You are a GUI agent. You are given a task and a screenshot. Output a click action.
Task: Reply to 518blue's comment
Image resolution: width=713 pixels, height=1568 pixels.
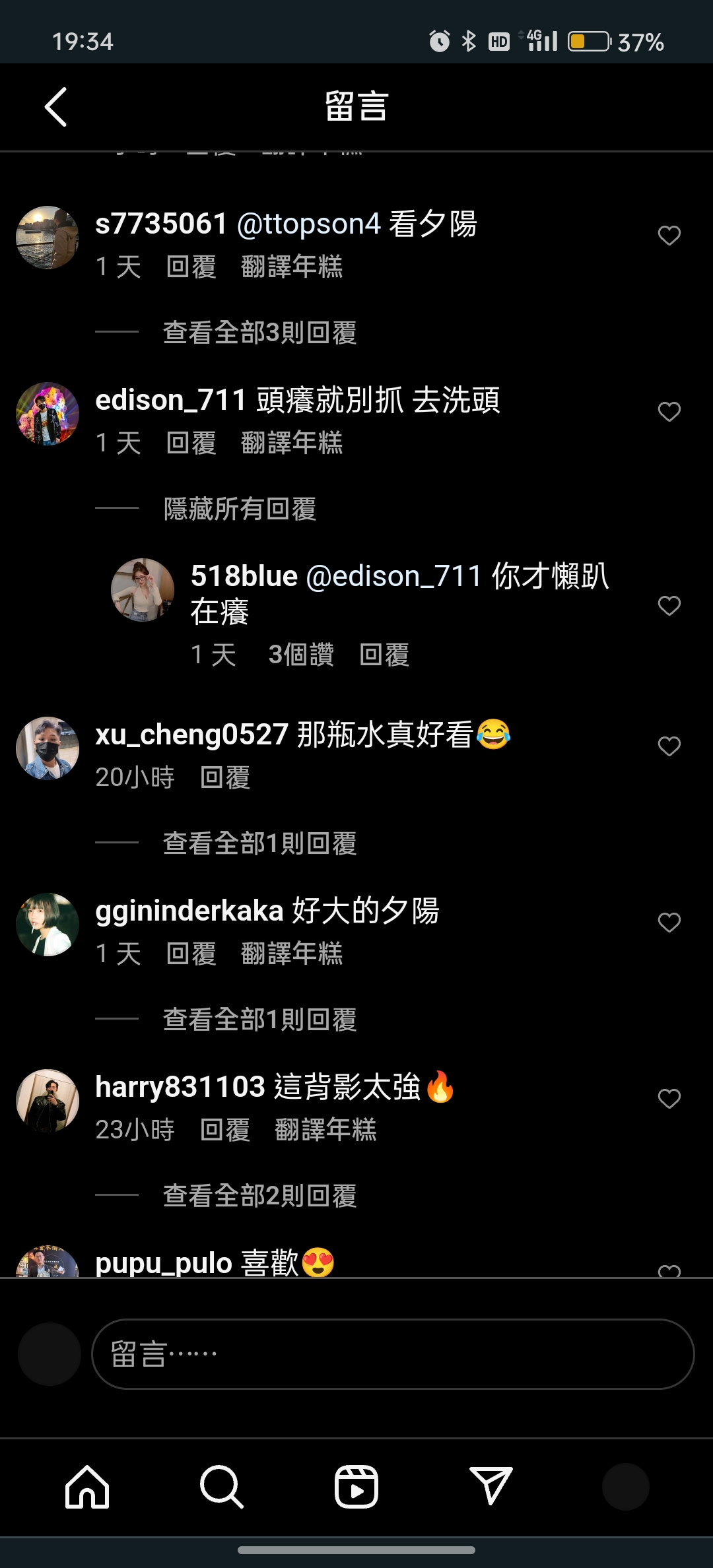coord(384,655)
